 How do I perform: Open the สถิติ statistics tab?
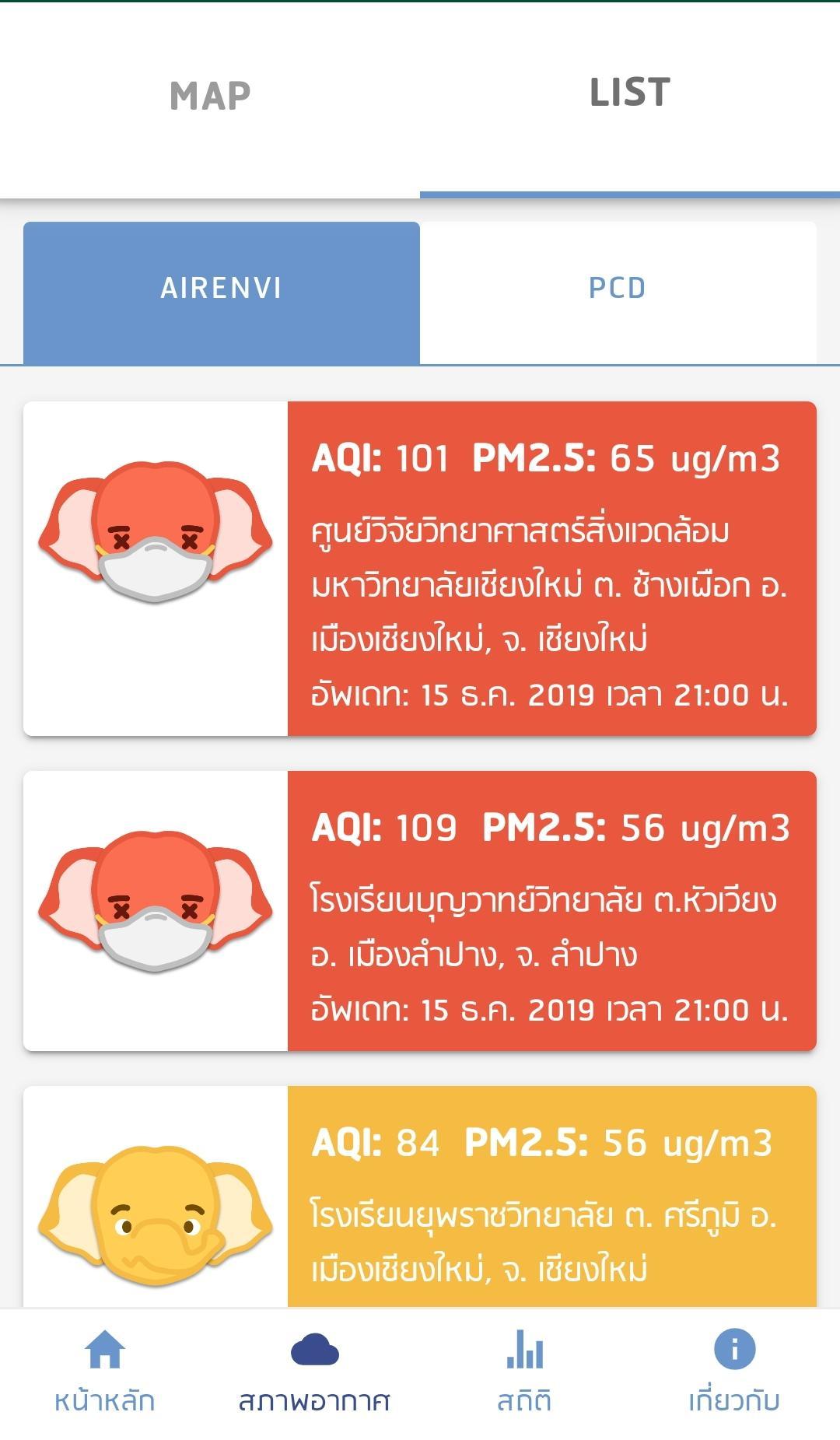tap(524, 1373)
